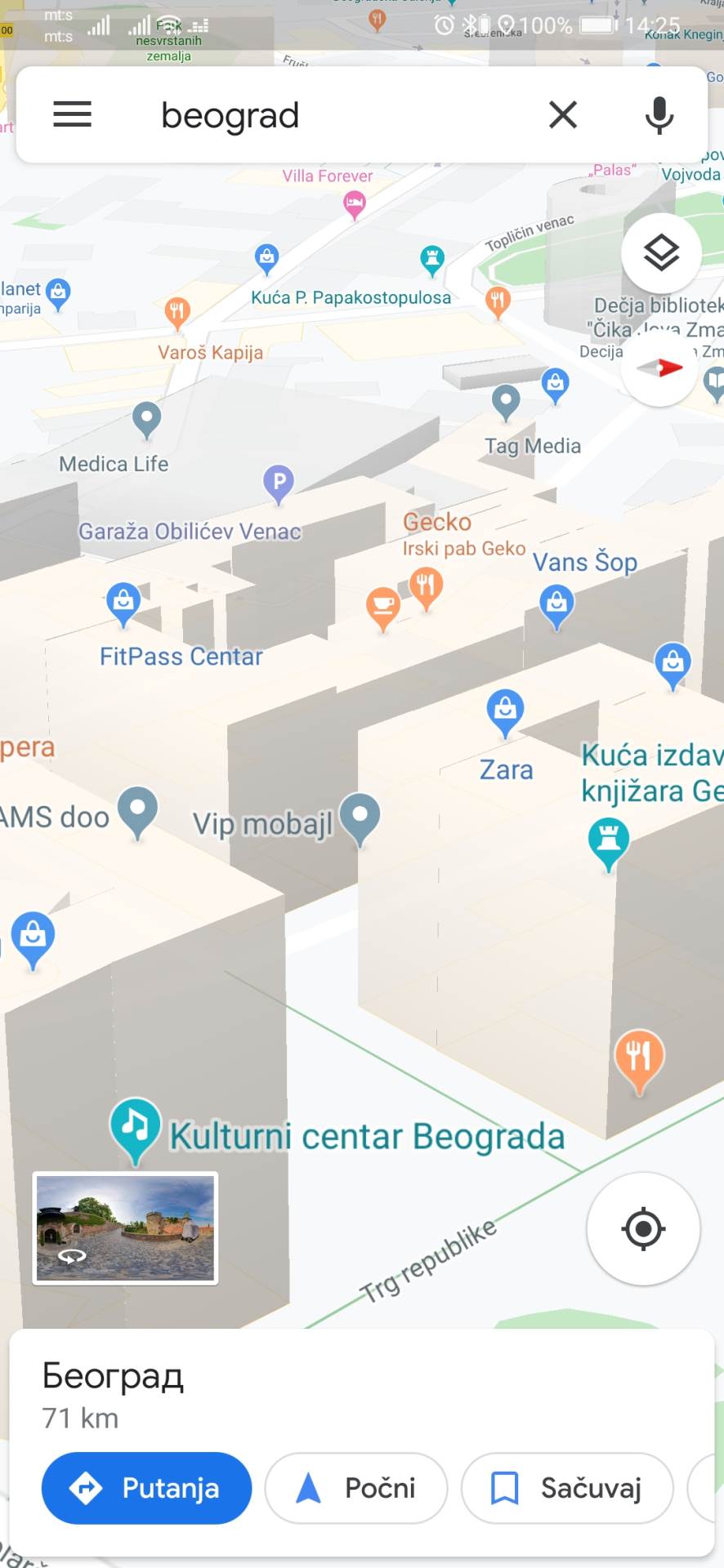Select the Vans Šop label on the map
This screenshot has height=1568, width=724.
click(x=584, y=562)
